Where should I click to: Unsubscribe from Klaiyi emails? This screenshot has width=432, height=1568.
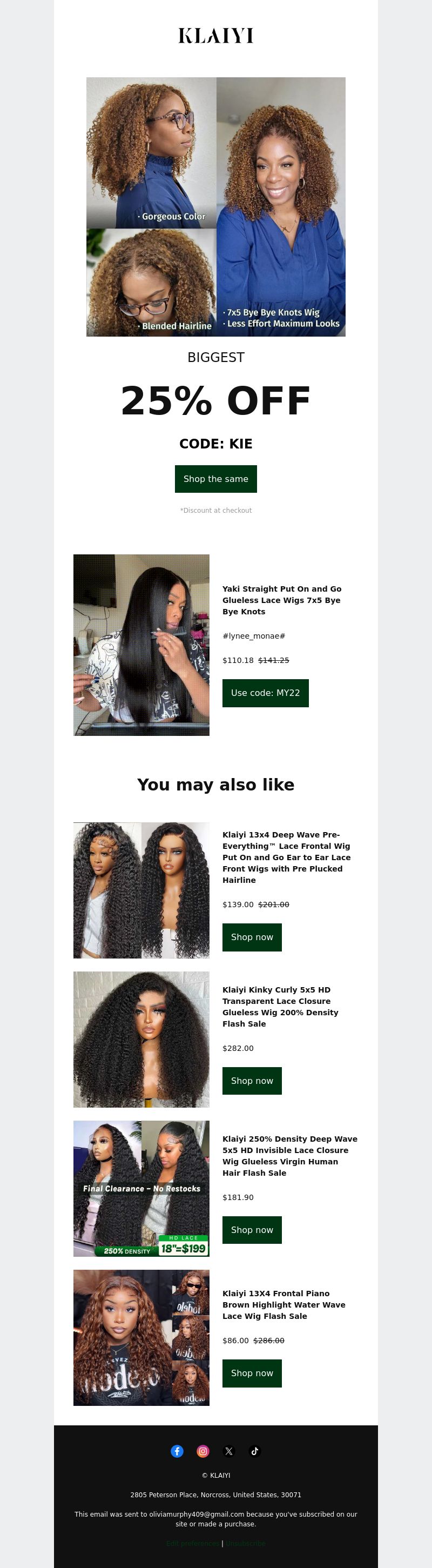pos(246,1544)
